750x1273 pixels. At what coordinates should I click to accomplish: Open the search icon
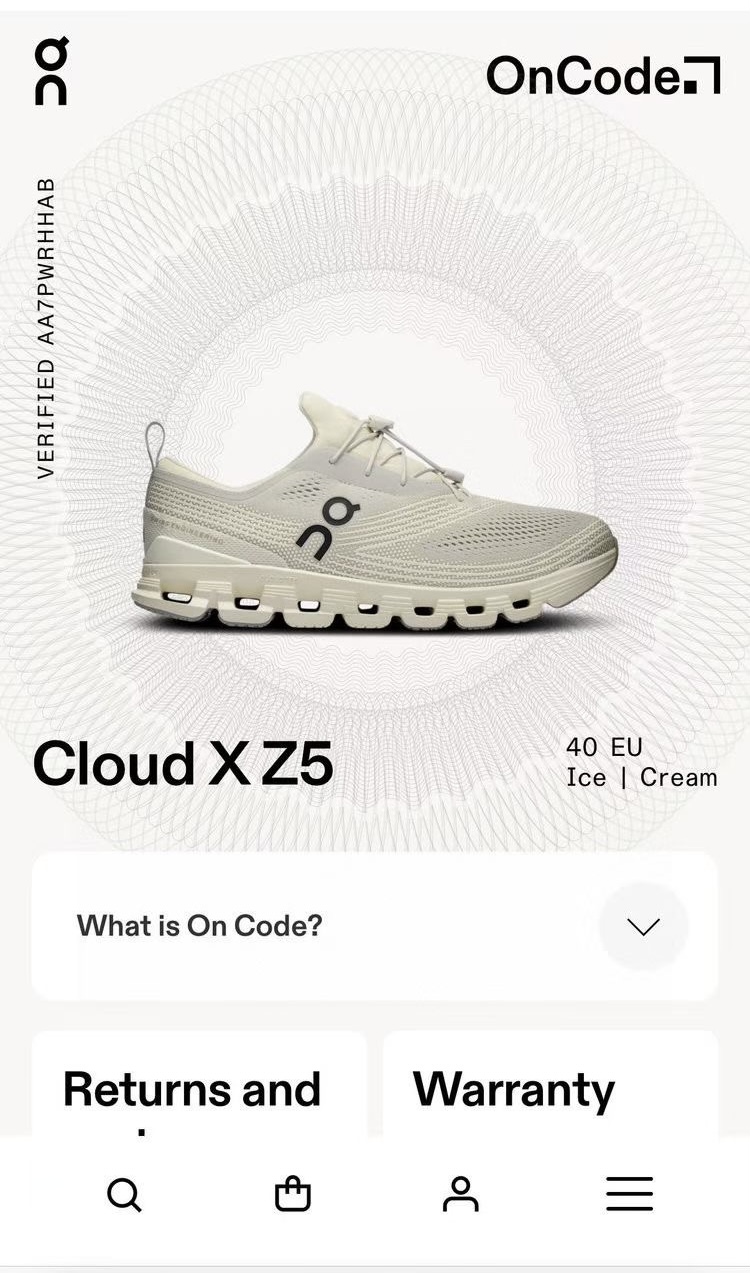[124, 1194]
